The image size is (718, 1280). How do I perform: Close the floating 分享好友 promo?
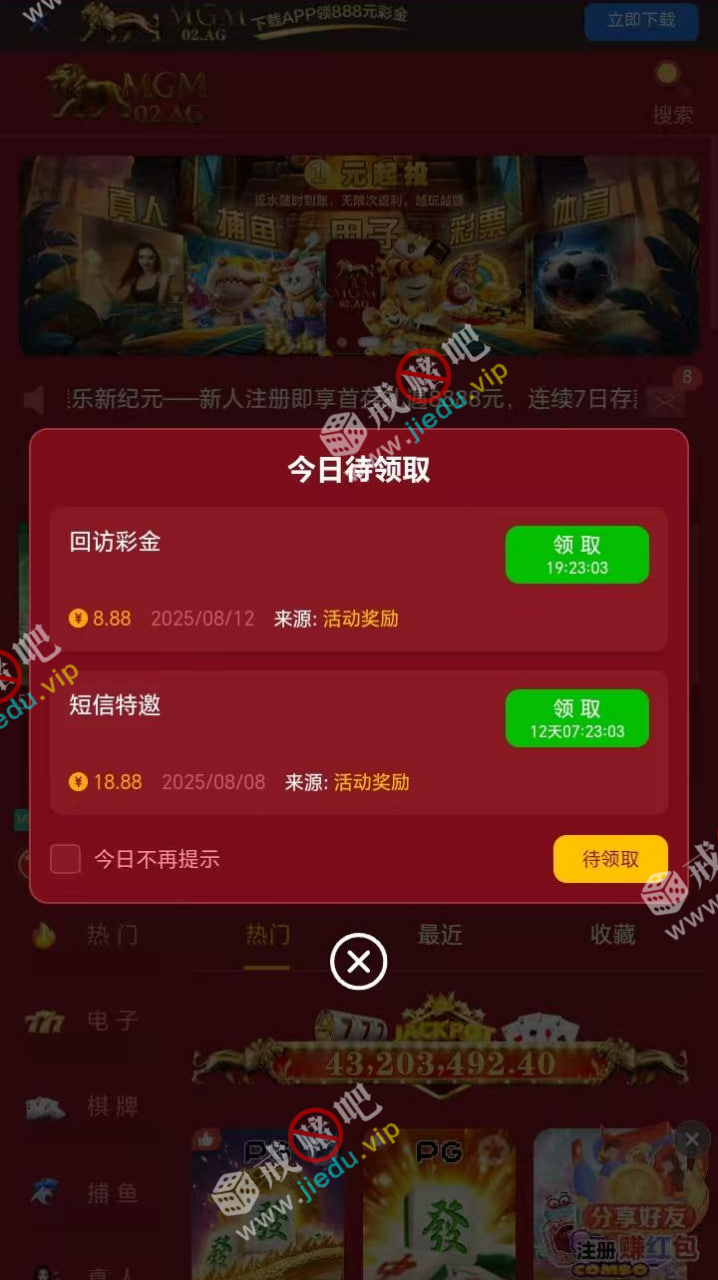point(691,1139)
